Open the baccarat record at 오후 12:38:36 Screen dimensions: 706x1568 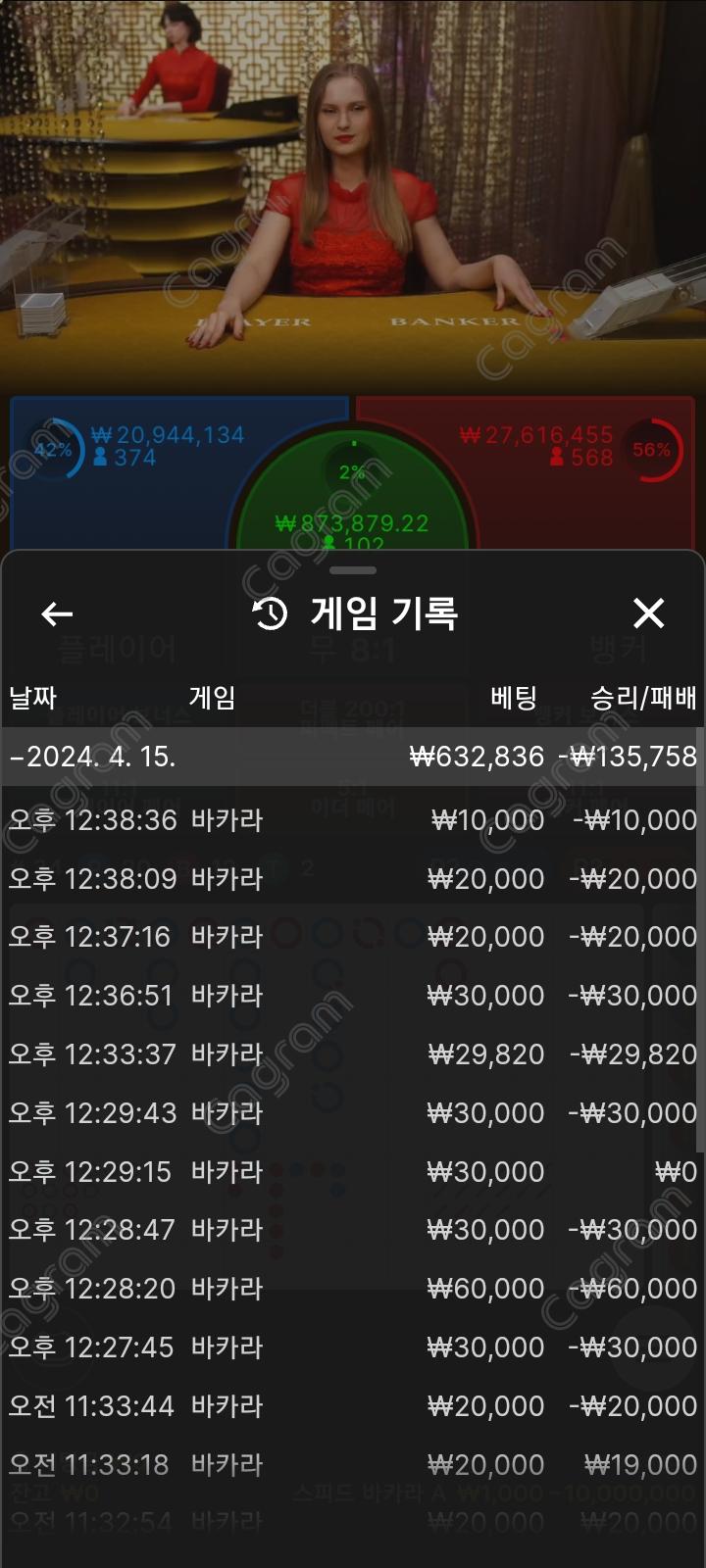(x=351, y=820)
